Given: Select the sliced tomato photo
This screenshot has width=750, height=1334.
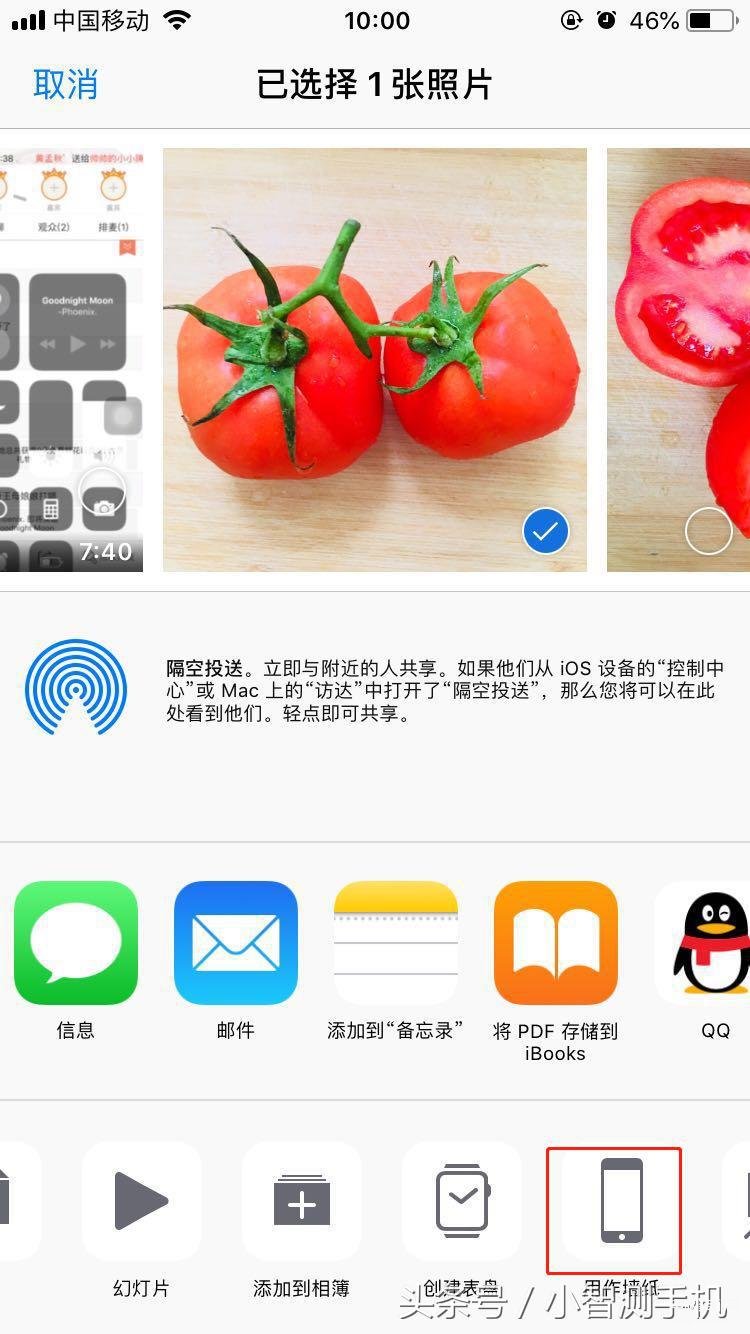Looking at the screenshot, I should coord(708,530).
